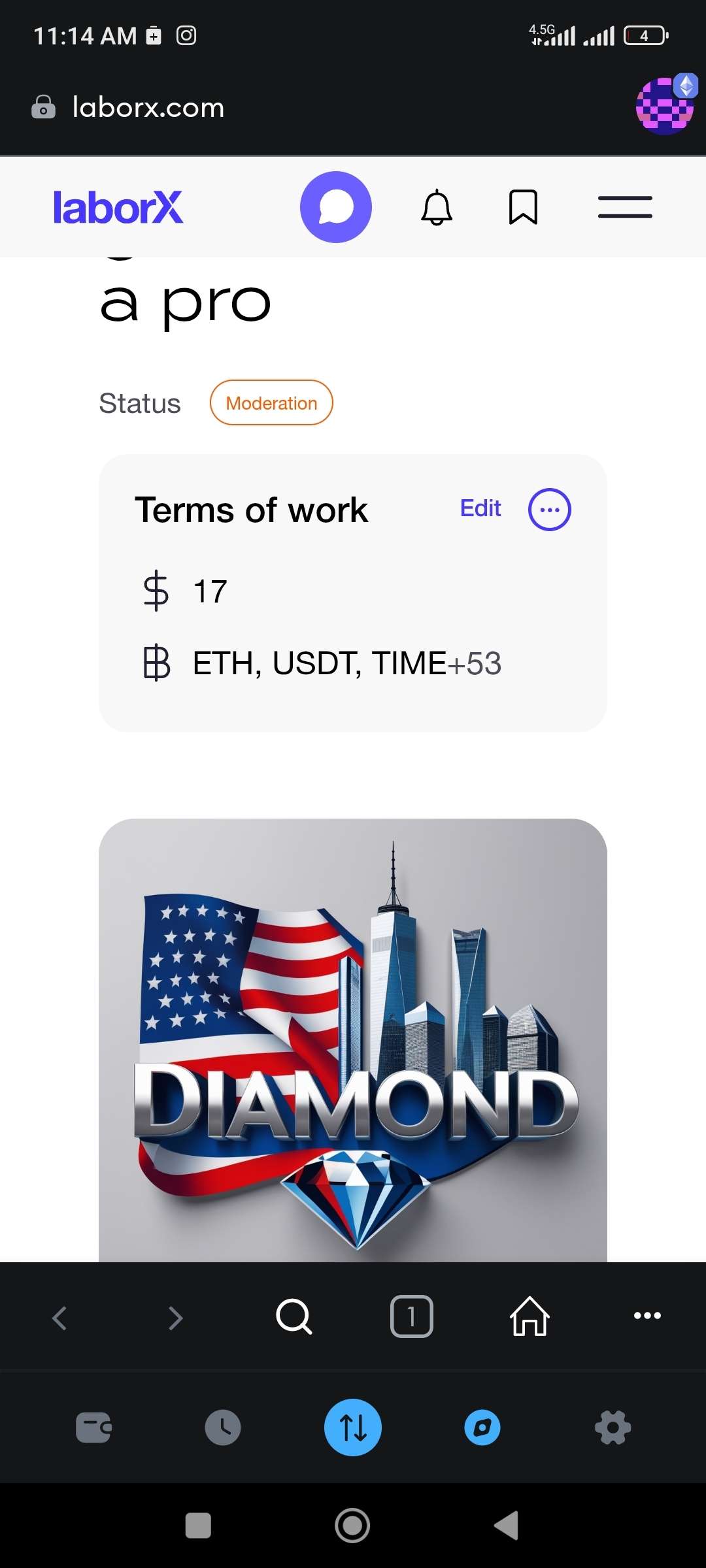Tap the laborx.com address bar
This screenshot has height=1568, width=706.
click(149, 107)
